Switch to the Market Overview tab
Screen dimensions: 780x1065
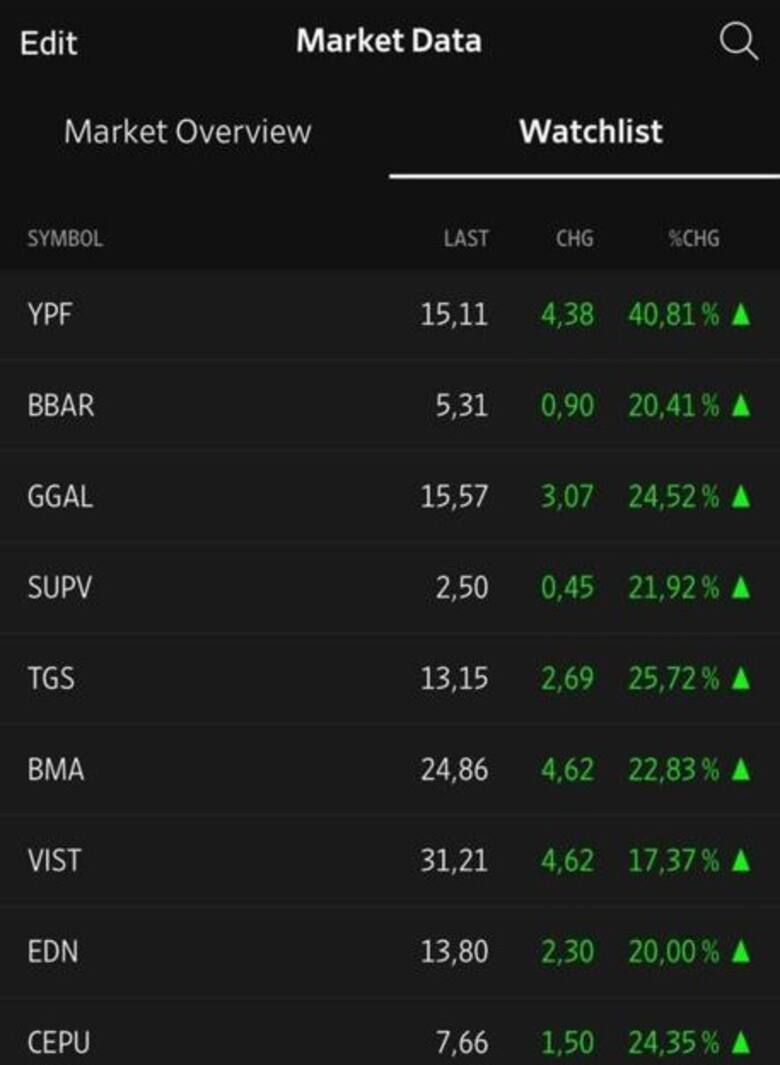pos(187,131)
